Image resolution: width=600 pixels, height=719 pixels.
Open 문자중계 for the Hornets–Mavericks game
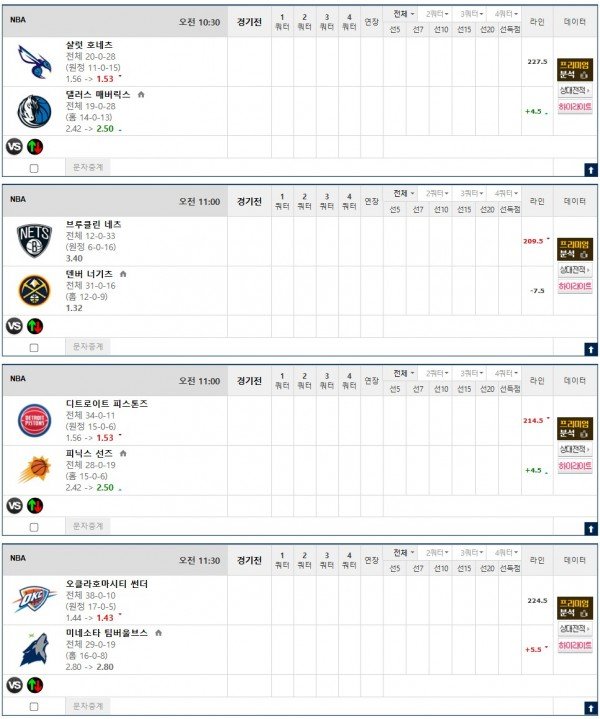tap(88, 167)
